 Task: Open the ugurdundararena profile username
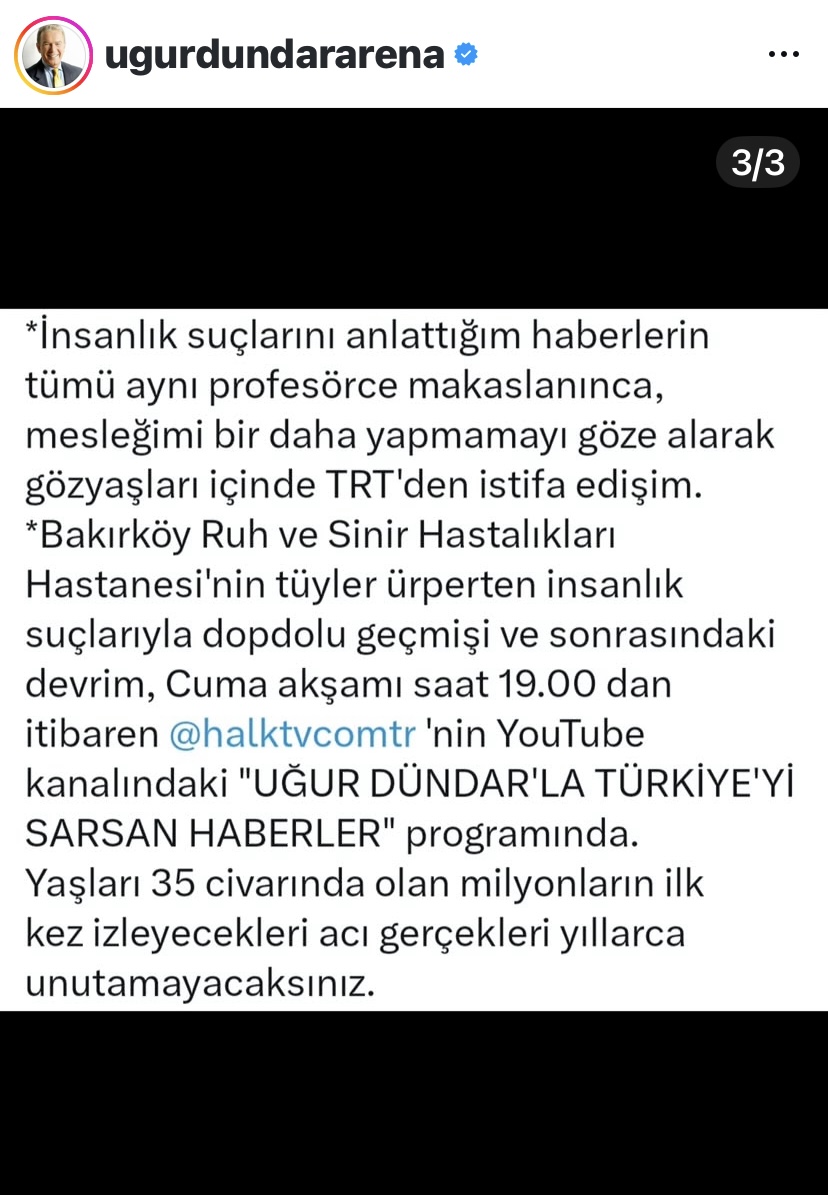pos(274,54)
